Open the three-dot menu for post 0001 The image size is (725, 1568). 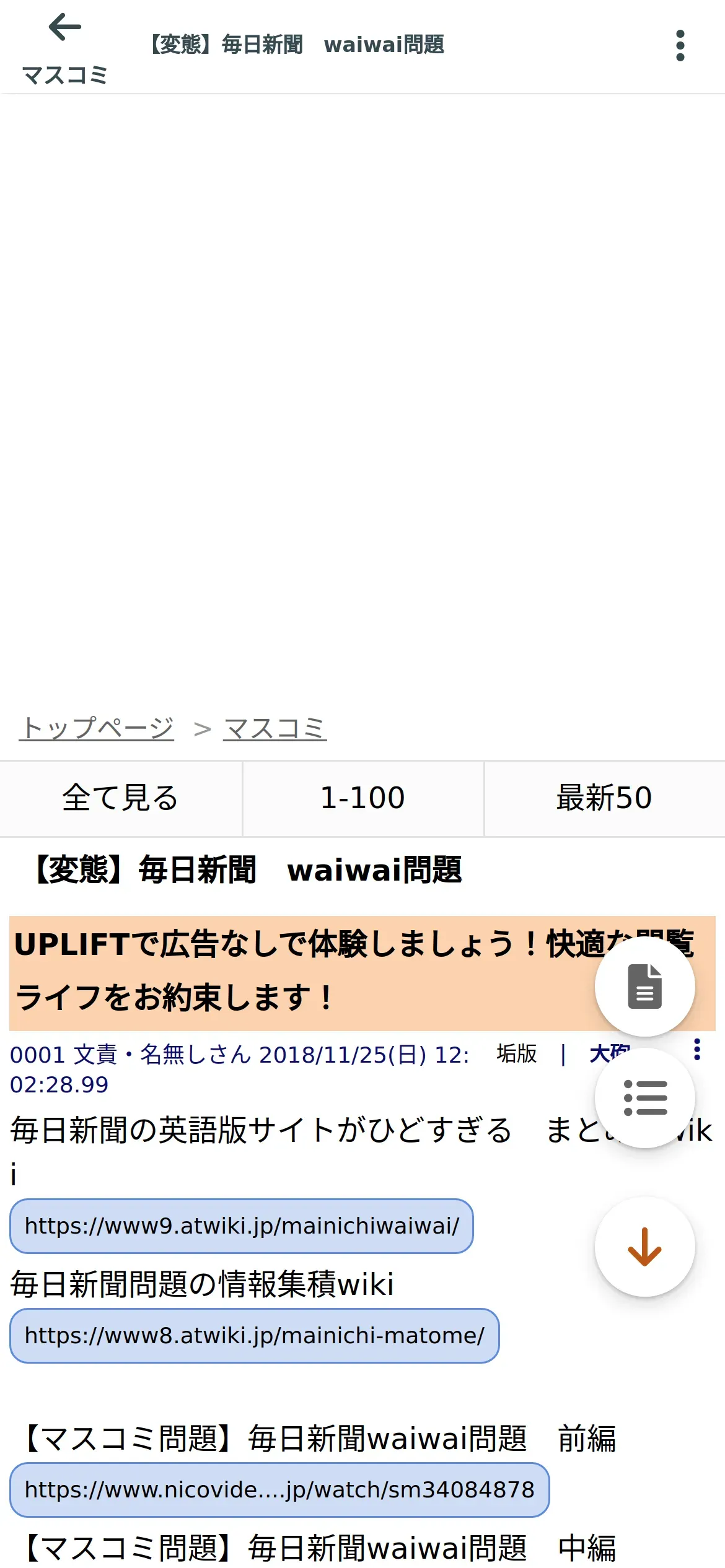(x=697, y=1050)
